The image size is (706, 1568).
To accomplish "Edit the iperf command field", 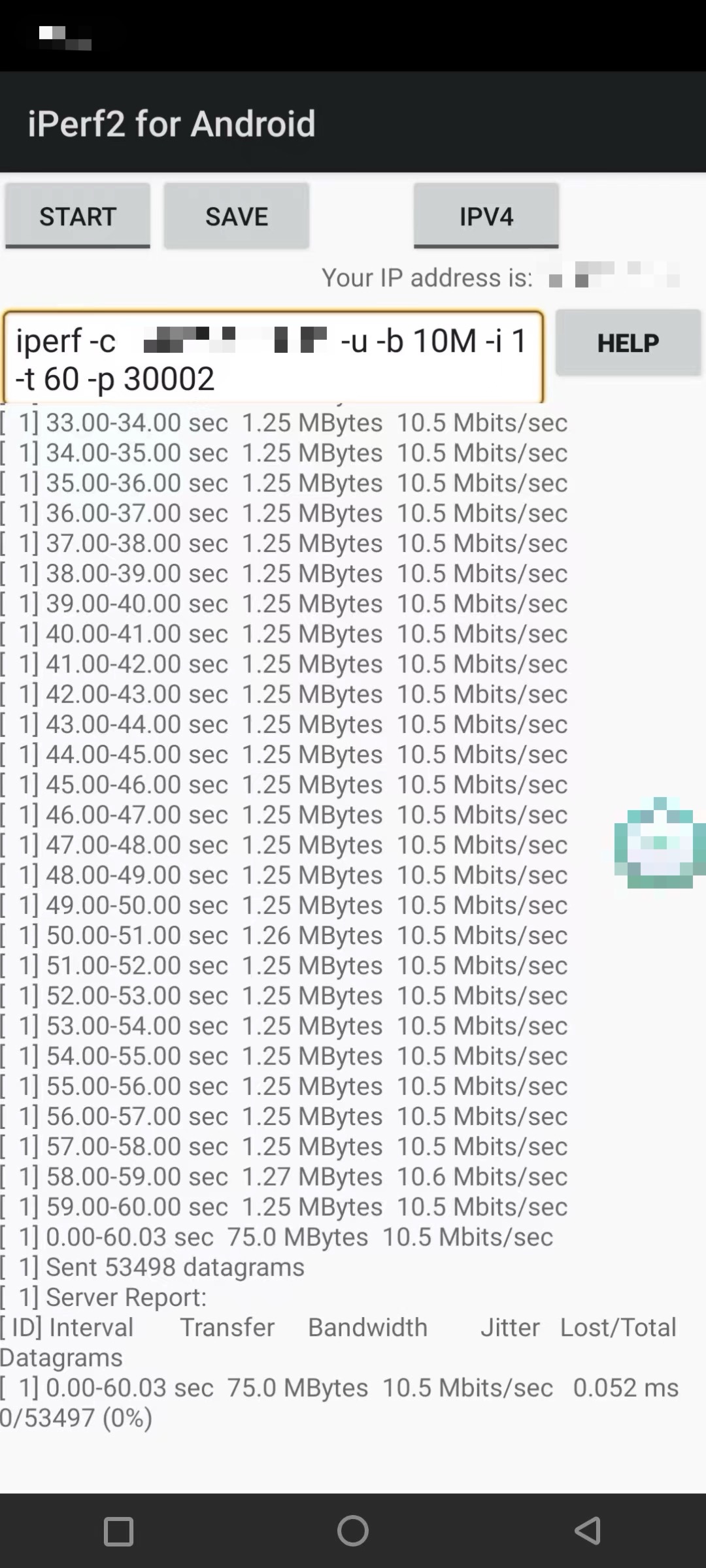I will point(273,357).
